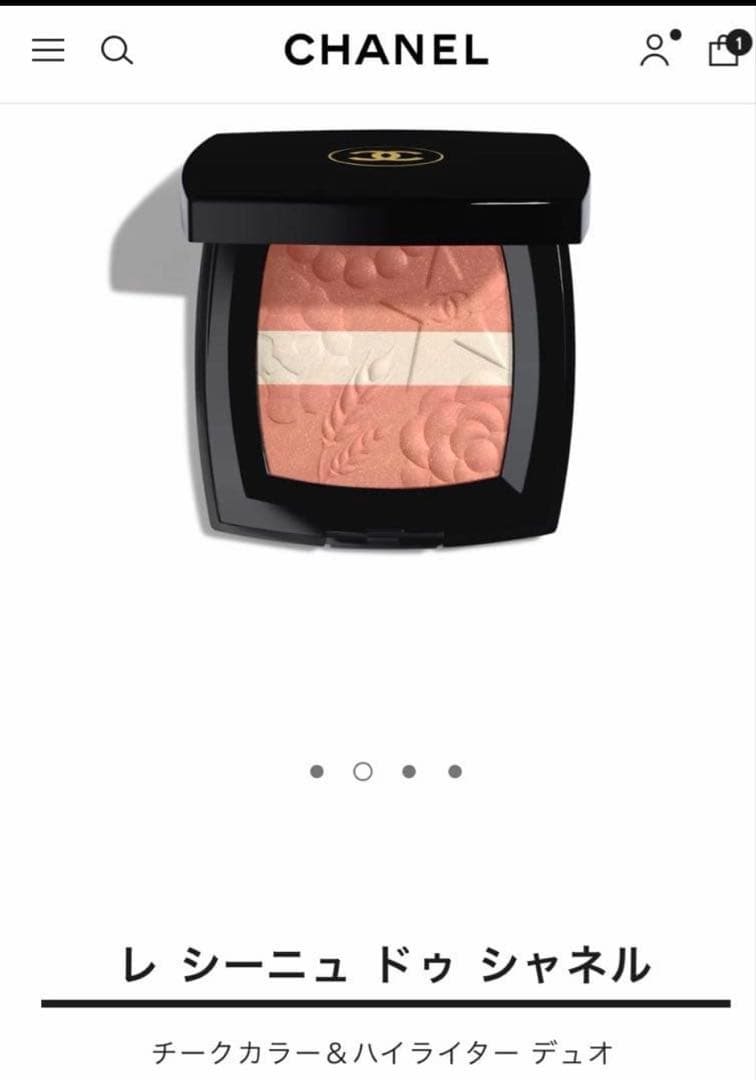756x1080 pixels.
Task: Go to CHANEL home via logo
Action: (x=386, y=50)
